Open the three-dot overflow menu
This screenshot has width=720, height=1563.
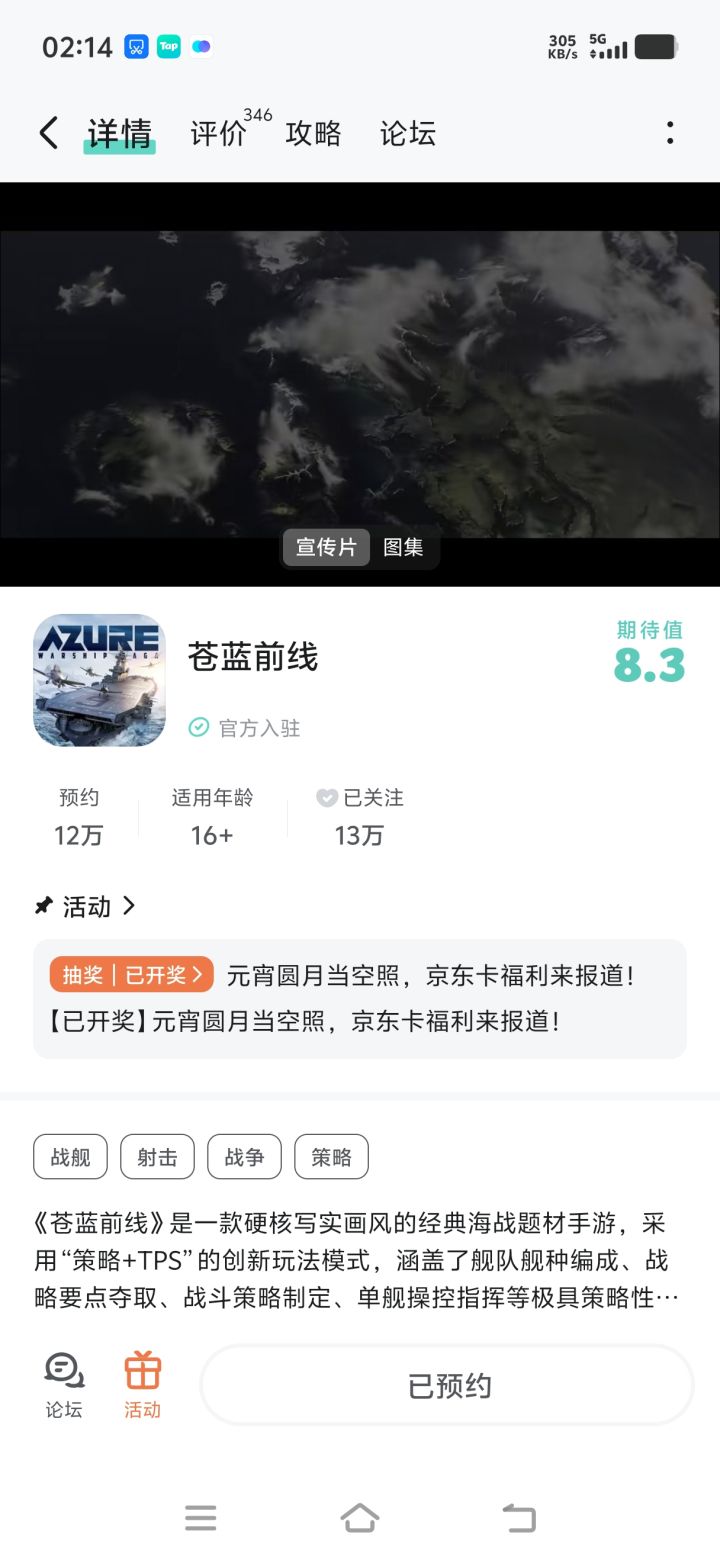tap(668, 131)
